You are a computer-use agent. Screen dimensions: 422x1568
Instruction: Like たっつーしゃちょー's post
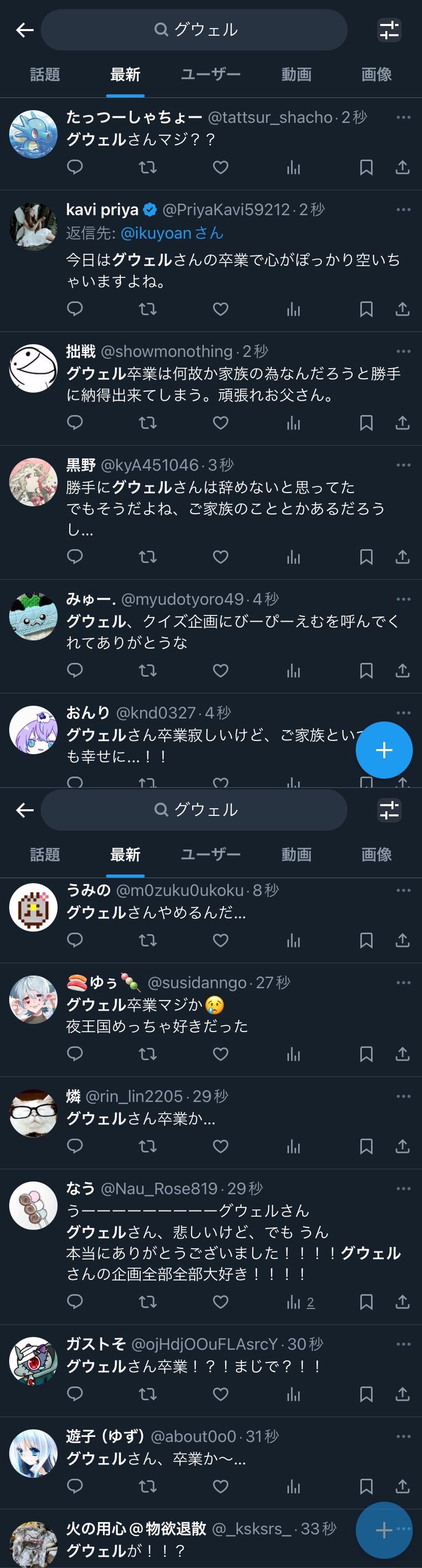click(x=220, y=167)
